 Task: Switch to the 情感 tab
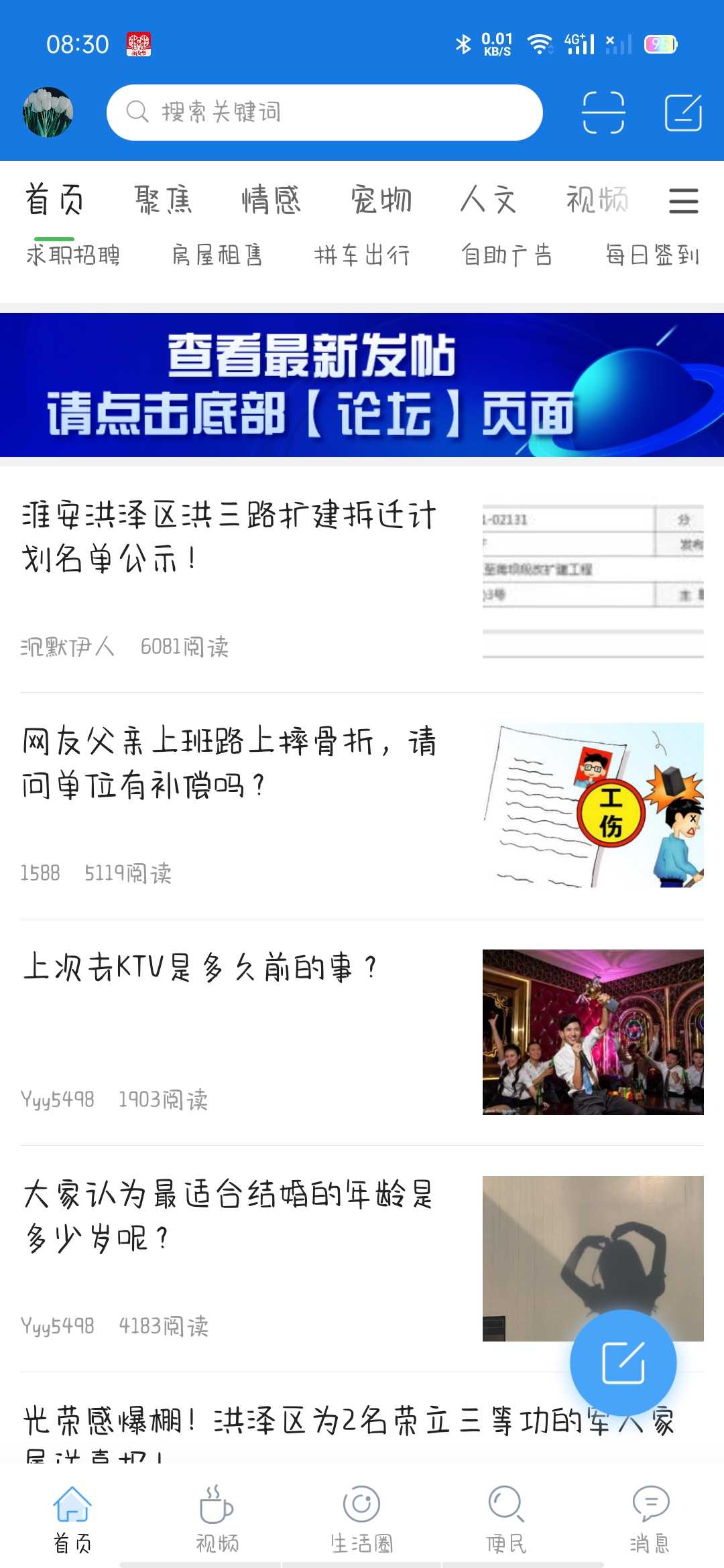click(271, 200)
